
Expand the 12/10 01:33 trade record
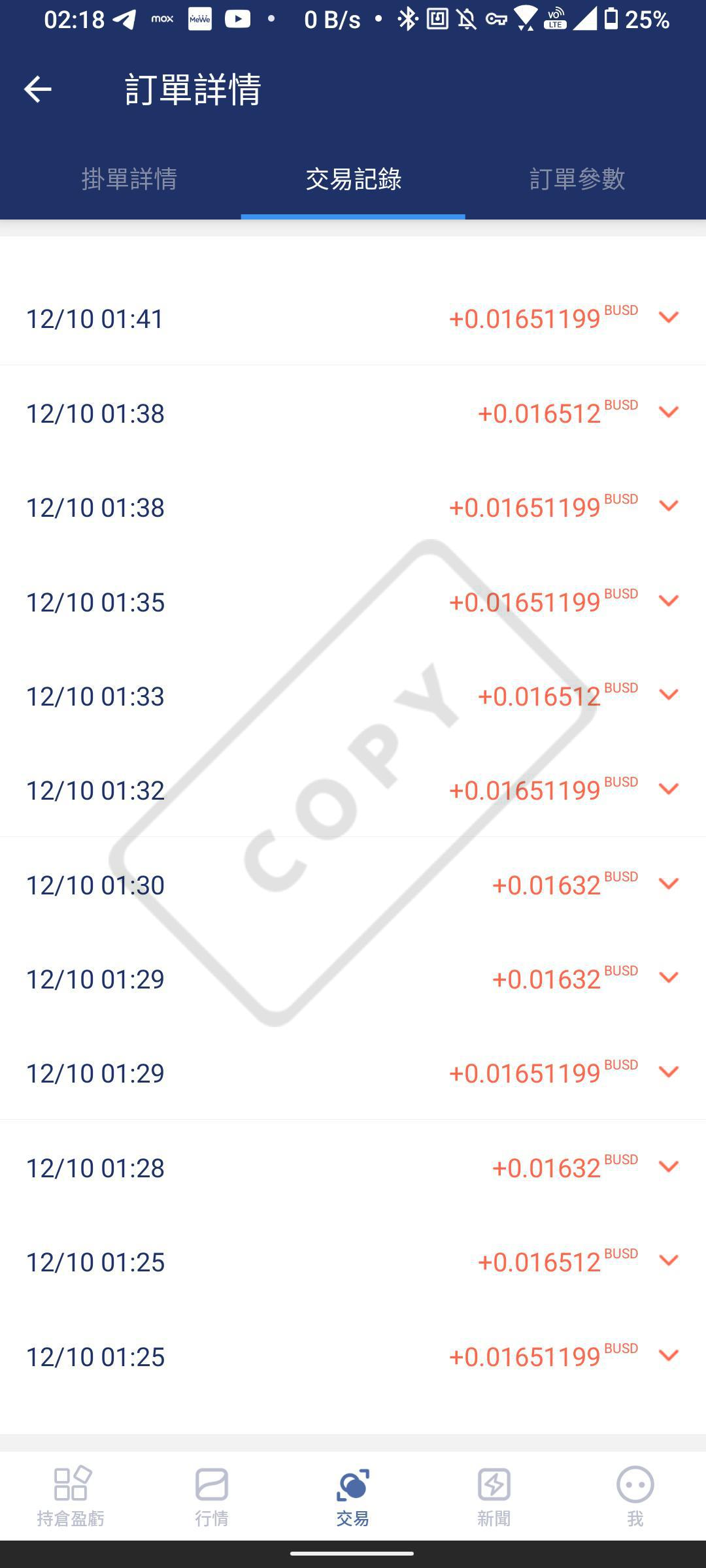668,695
